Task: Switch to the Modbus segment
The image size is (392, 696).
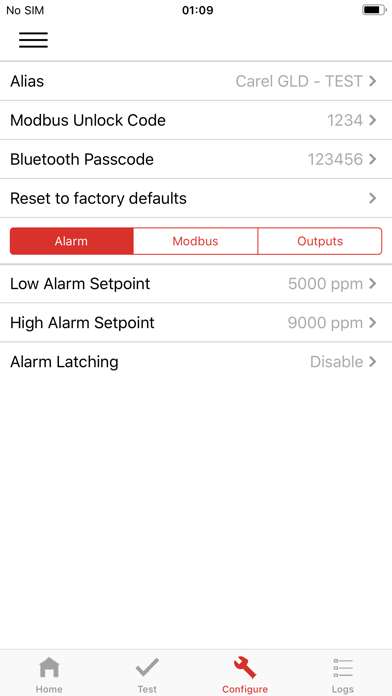Action: click(x=195, y=241)
